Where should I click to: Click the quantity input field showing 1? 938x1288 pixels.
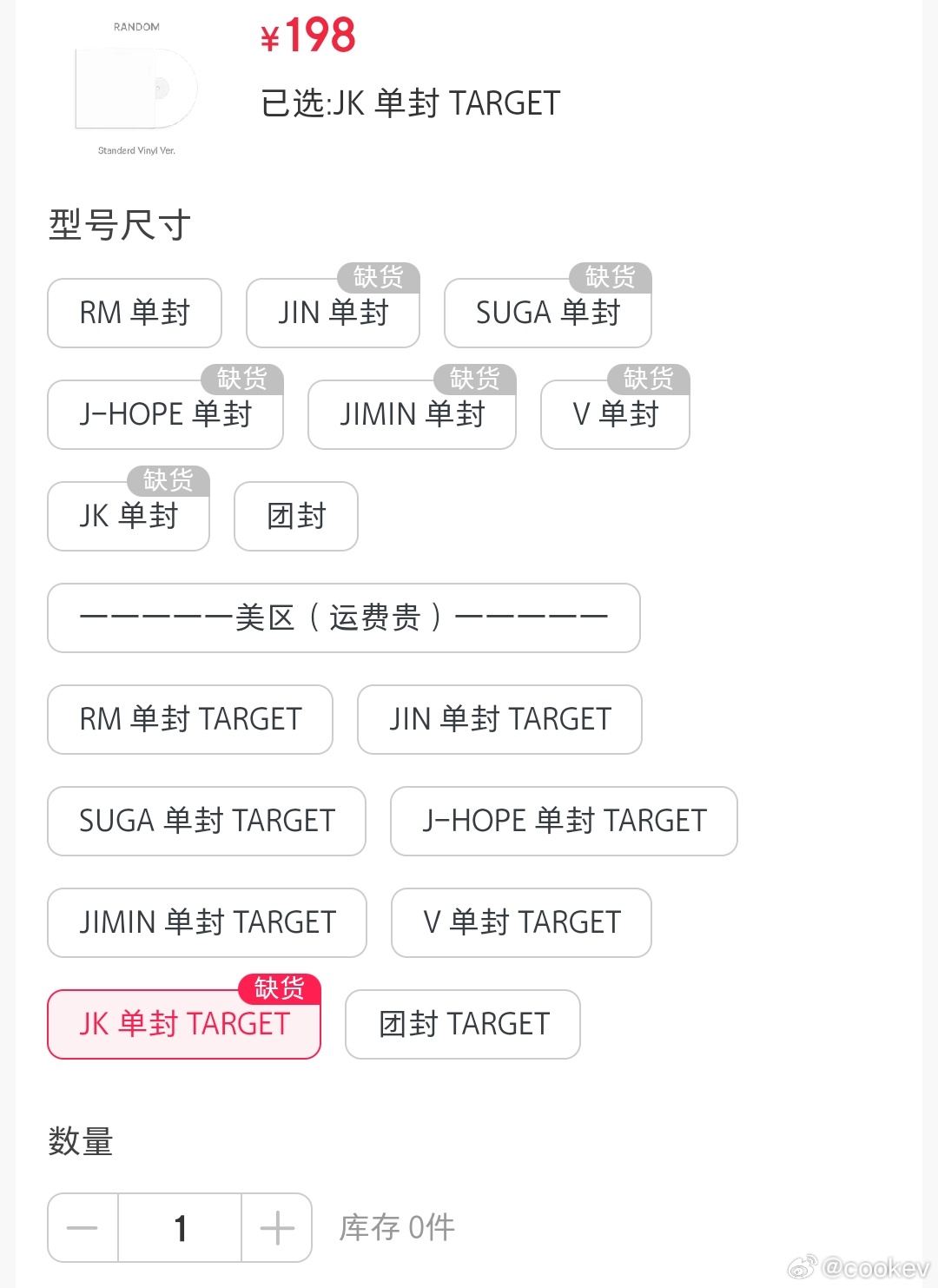tap(179, 1227)
